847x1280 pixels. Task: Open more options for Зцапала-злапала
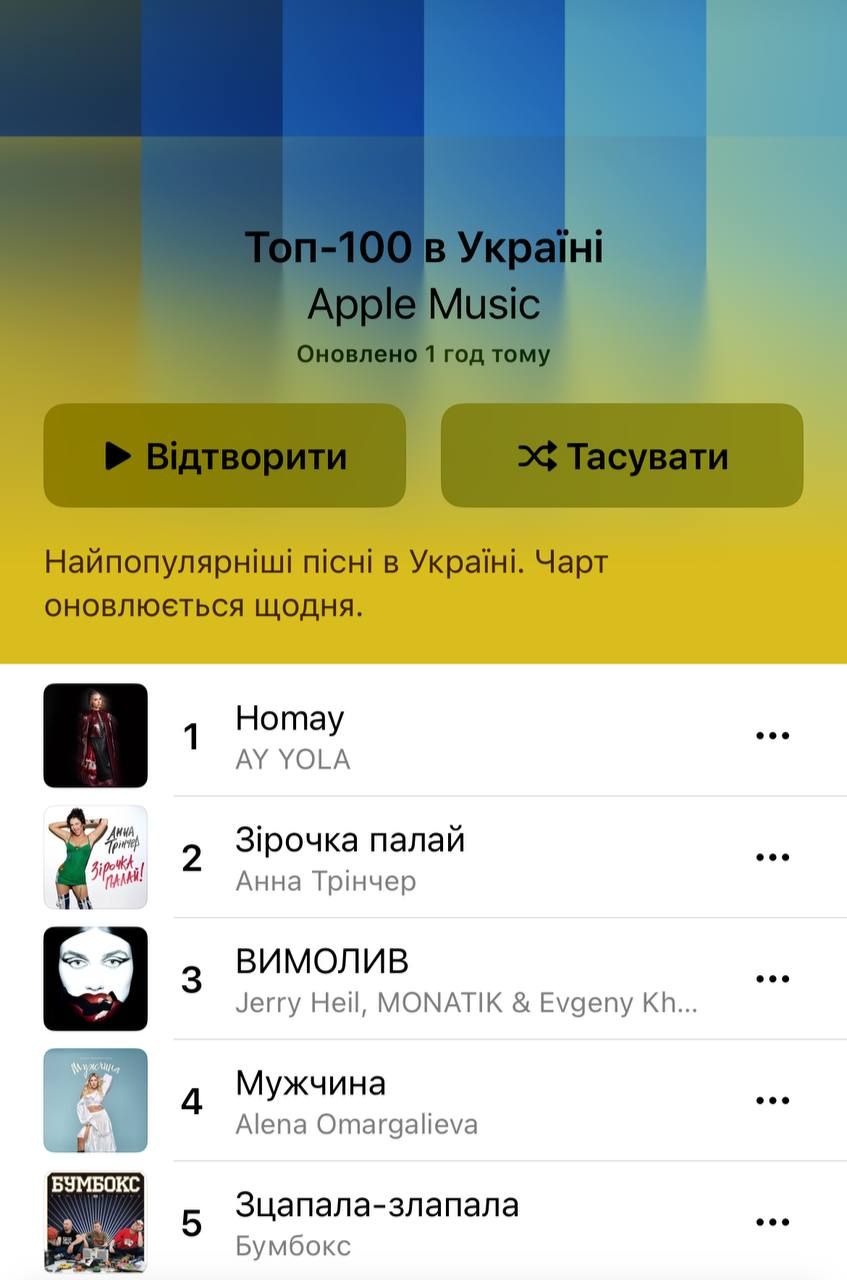point(772,1222)
